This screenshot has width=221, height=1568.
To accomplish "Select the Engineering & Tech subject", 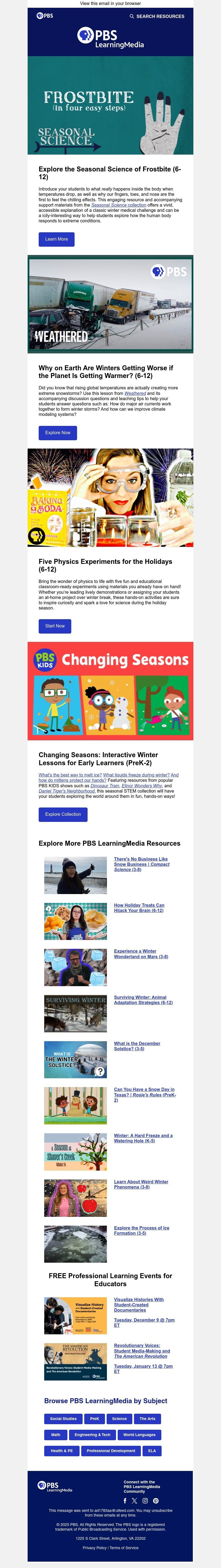I will tap(93, 1435).
